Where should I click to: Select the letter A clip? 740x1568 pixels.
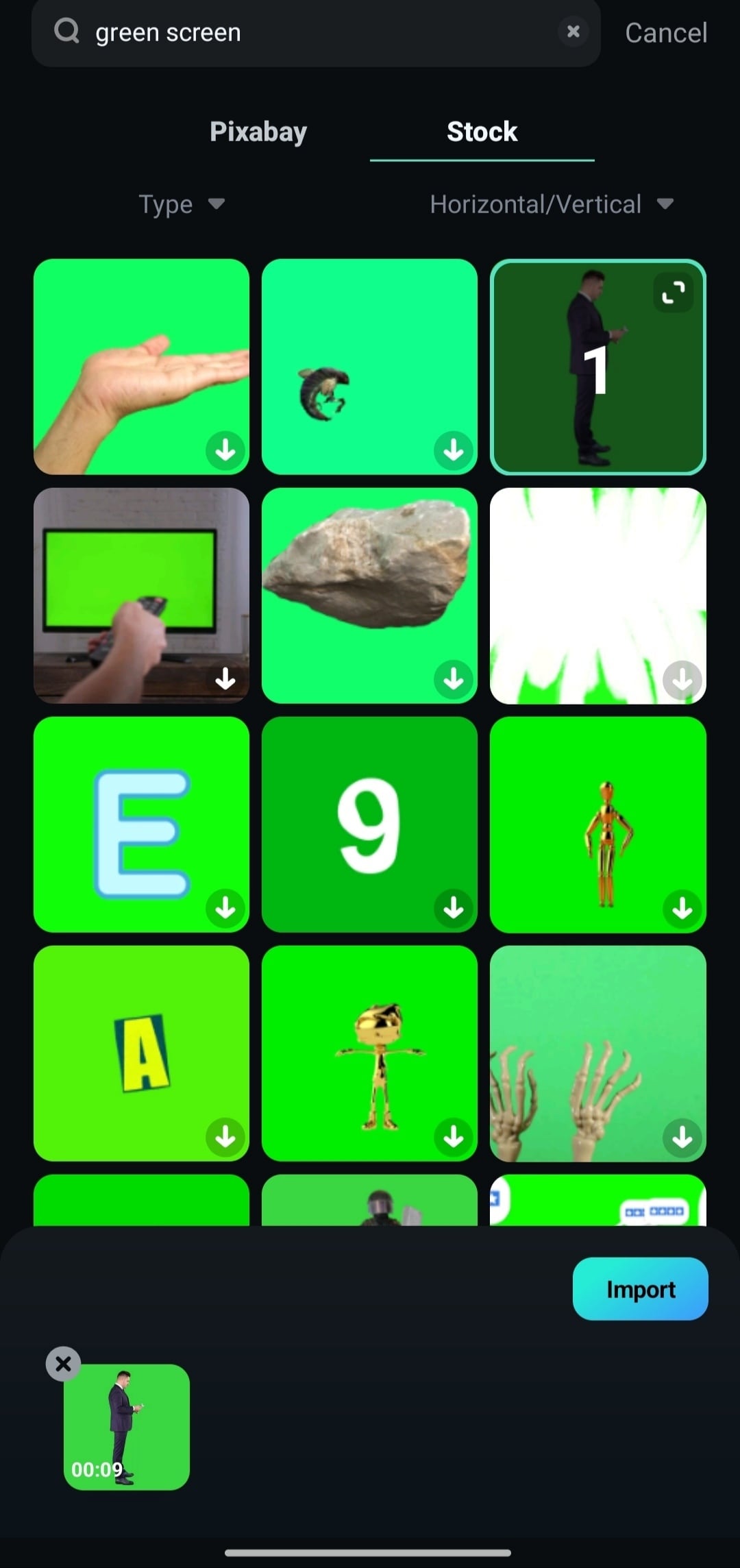141,1053
